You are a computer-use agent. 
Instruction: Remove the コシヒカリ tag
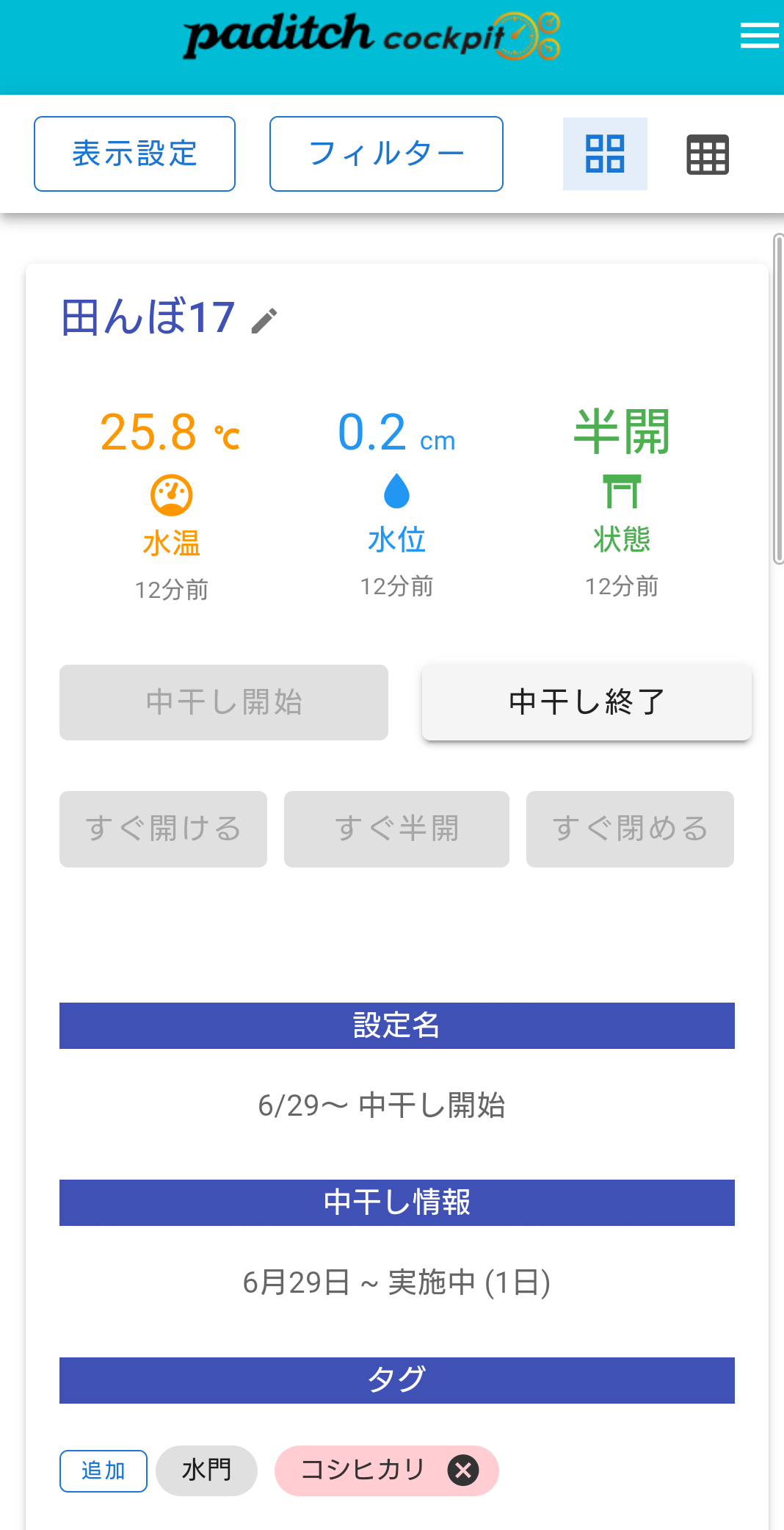[x=463, y=1471]
